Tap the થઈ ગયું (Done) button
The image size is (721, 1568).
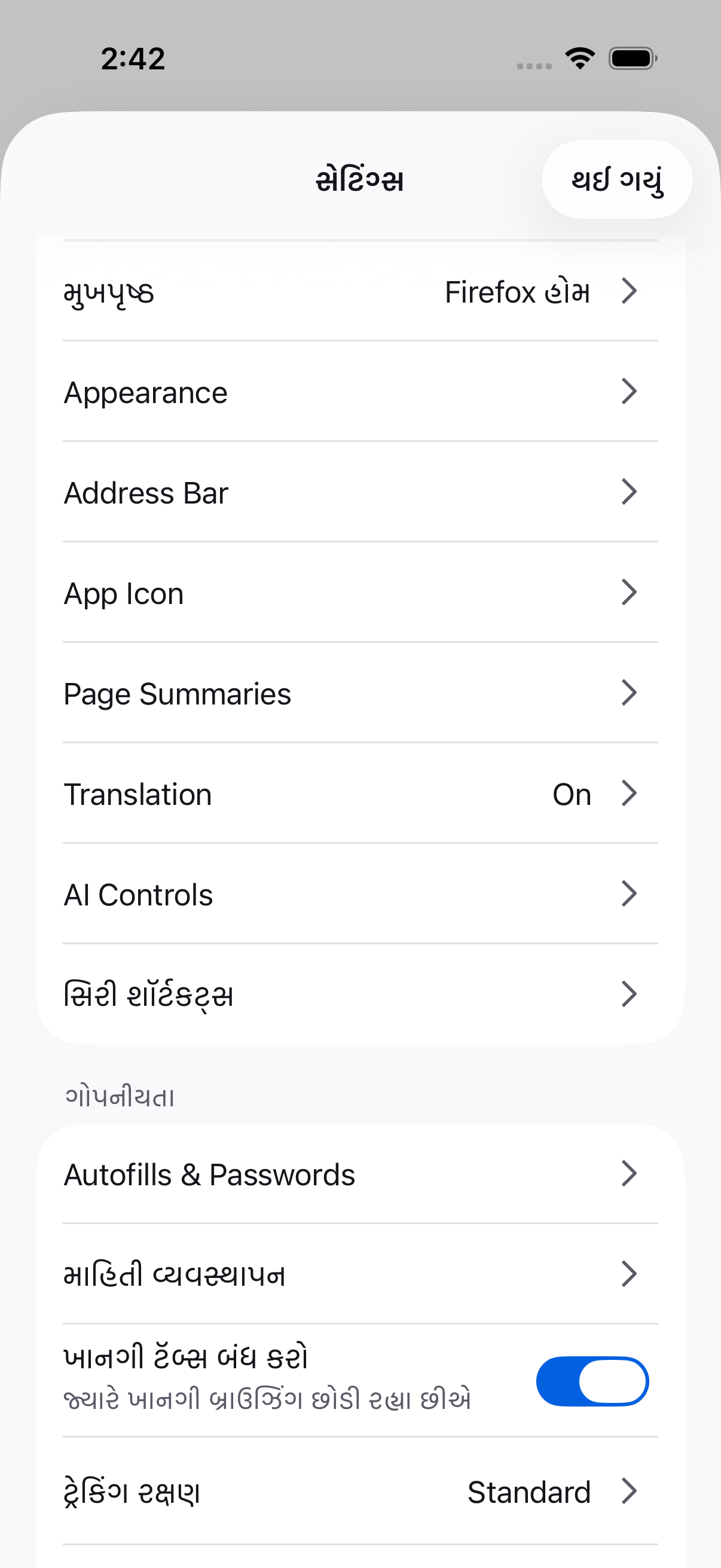tap(616, 179)
